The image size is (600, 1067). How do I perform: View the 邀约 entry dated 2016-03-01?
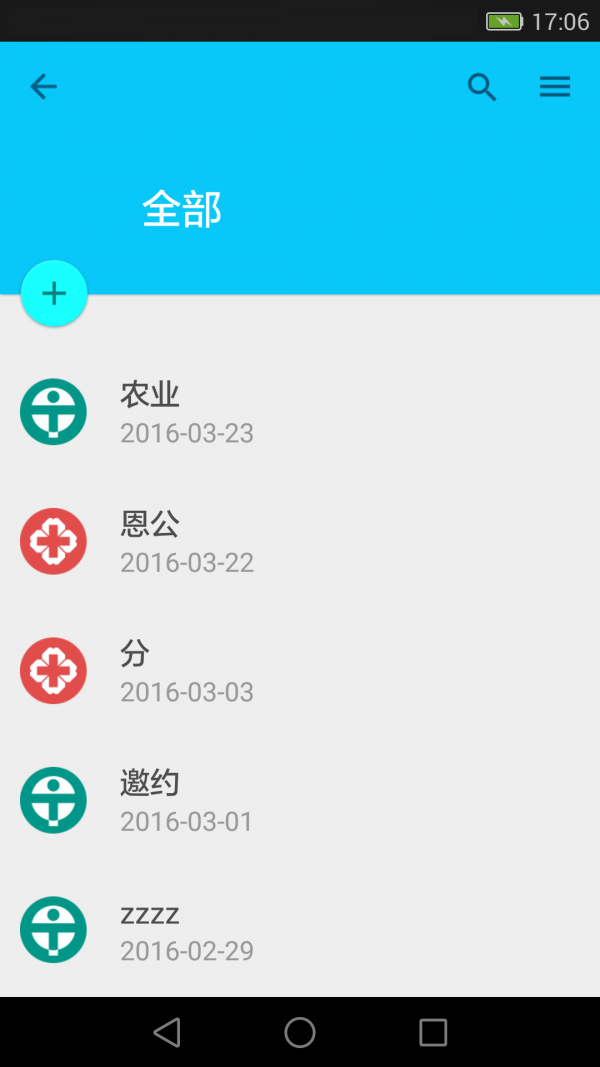tap(300, 800)
